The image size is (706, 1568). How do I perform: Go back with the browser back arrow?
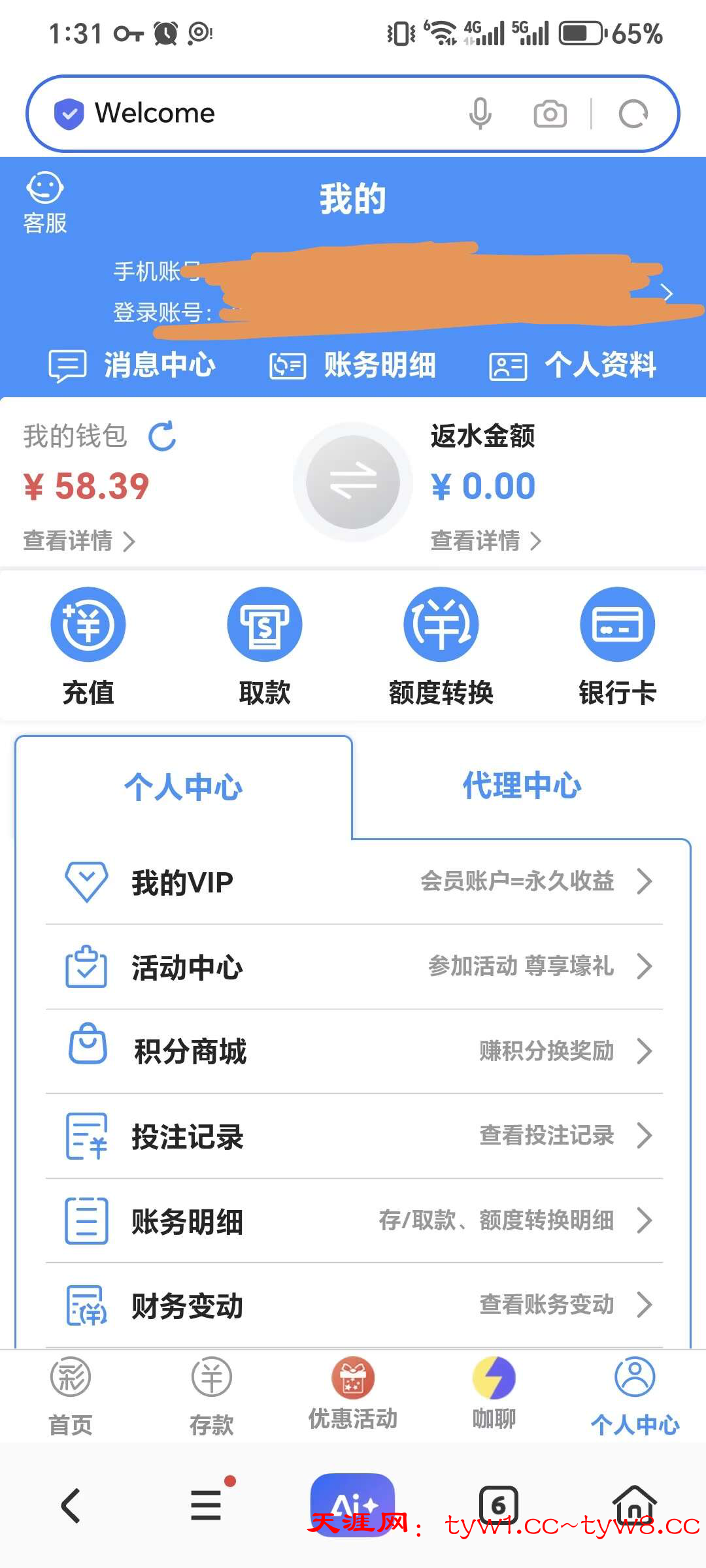[x=71, y=1505]
